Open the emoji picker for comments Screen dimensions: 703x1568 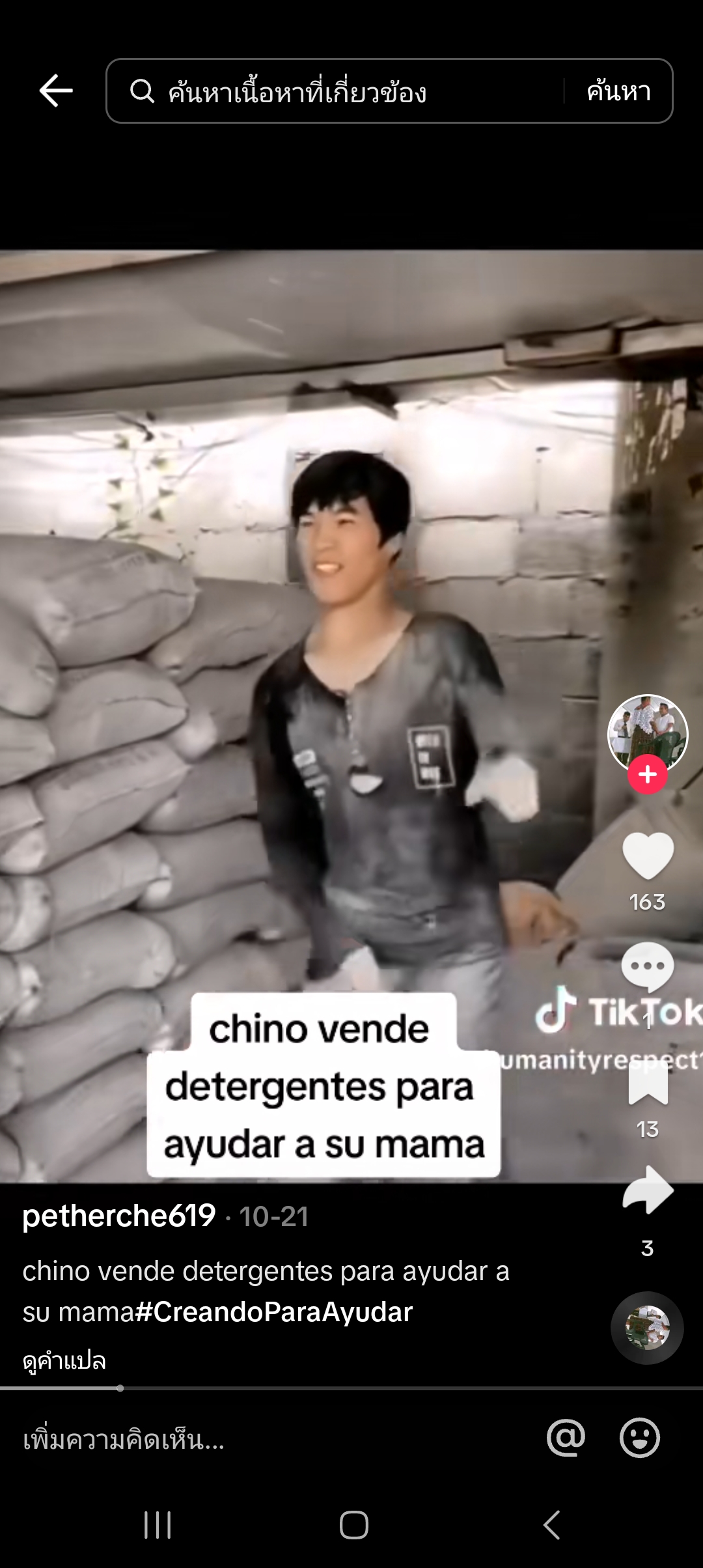pyautogui.click(x=639, y=1438)
